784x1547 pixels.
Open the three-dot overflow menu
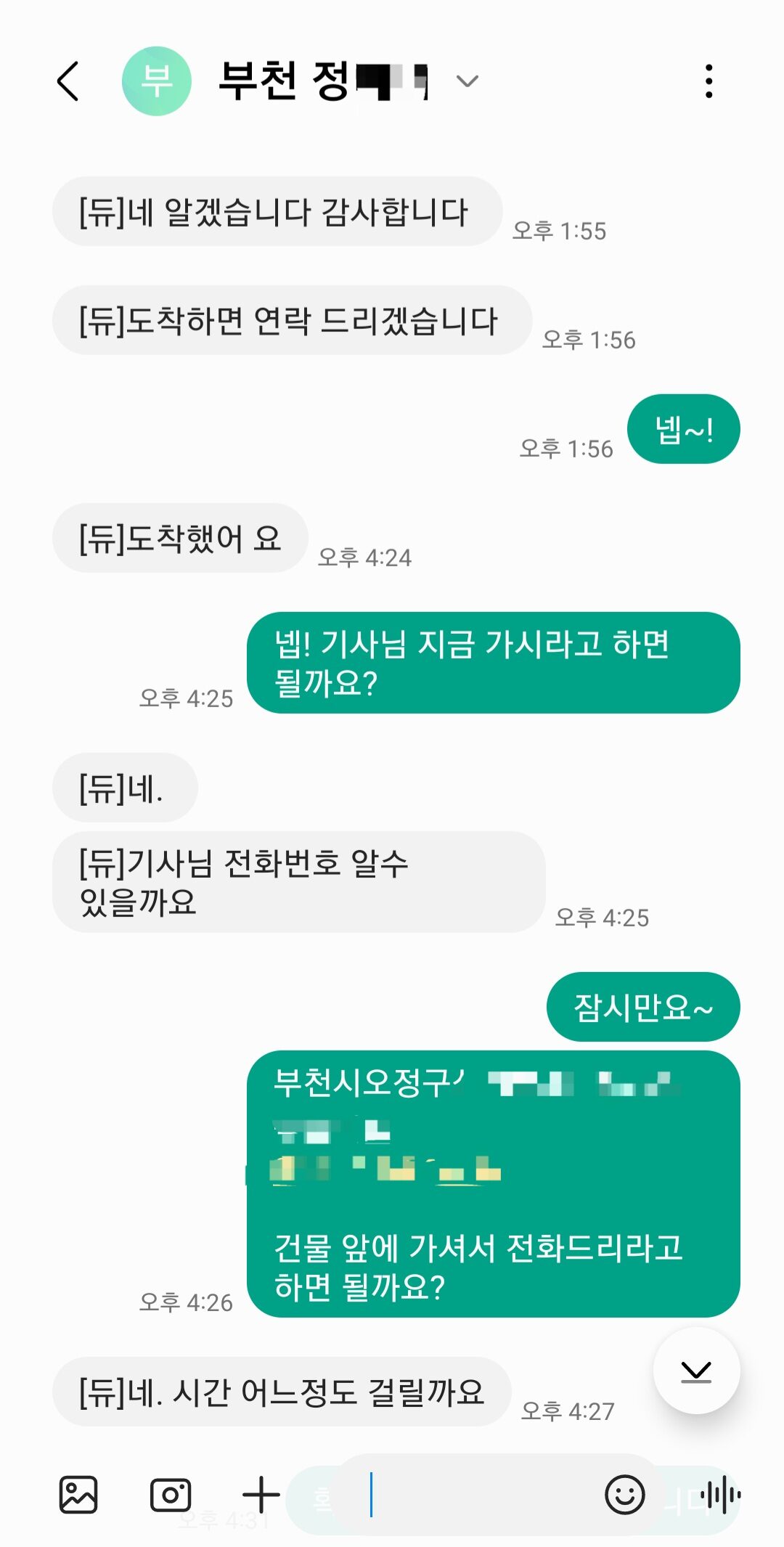point(709,81)
